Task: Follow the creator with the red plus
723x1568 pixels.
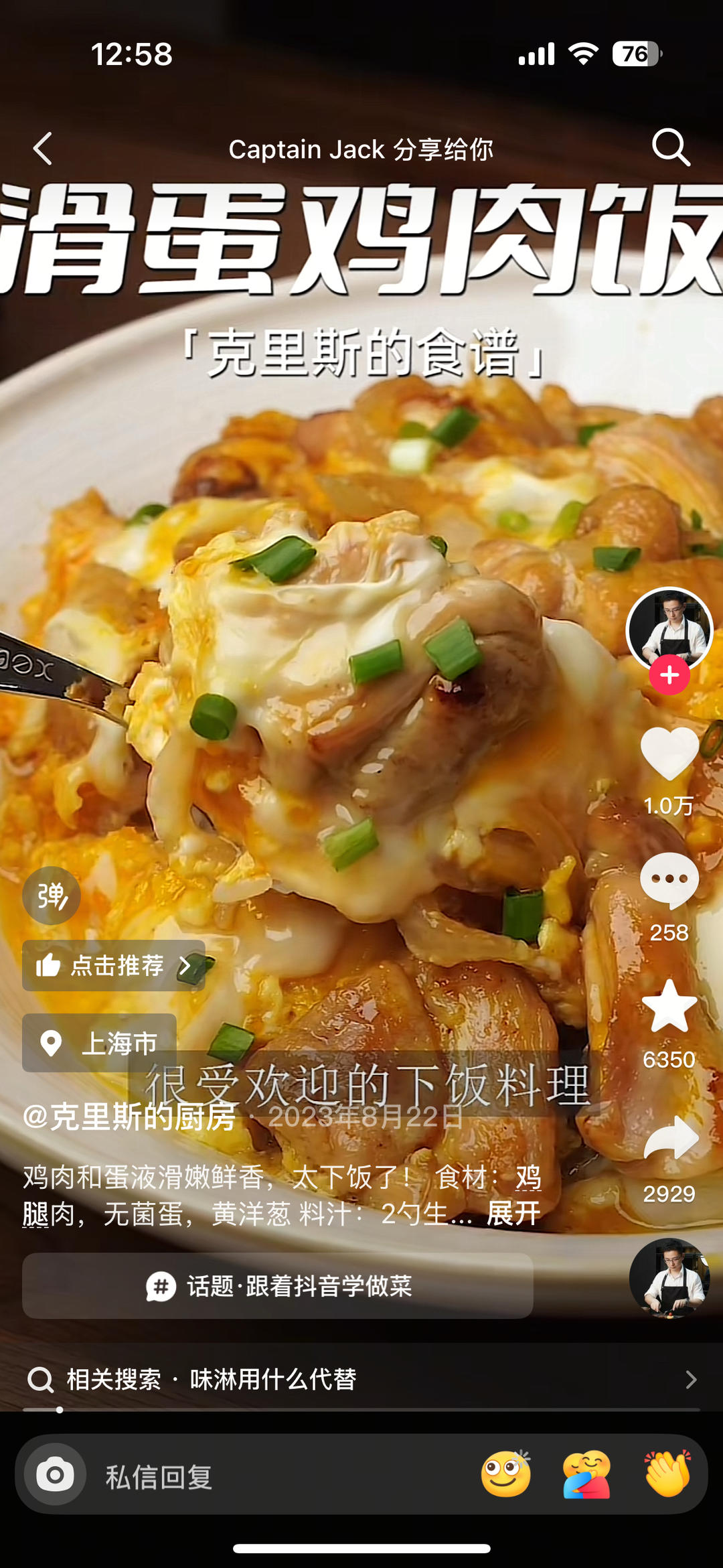Action: tap(669, 675)
